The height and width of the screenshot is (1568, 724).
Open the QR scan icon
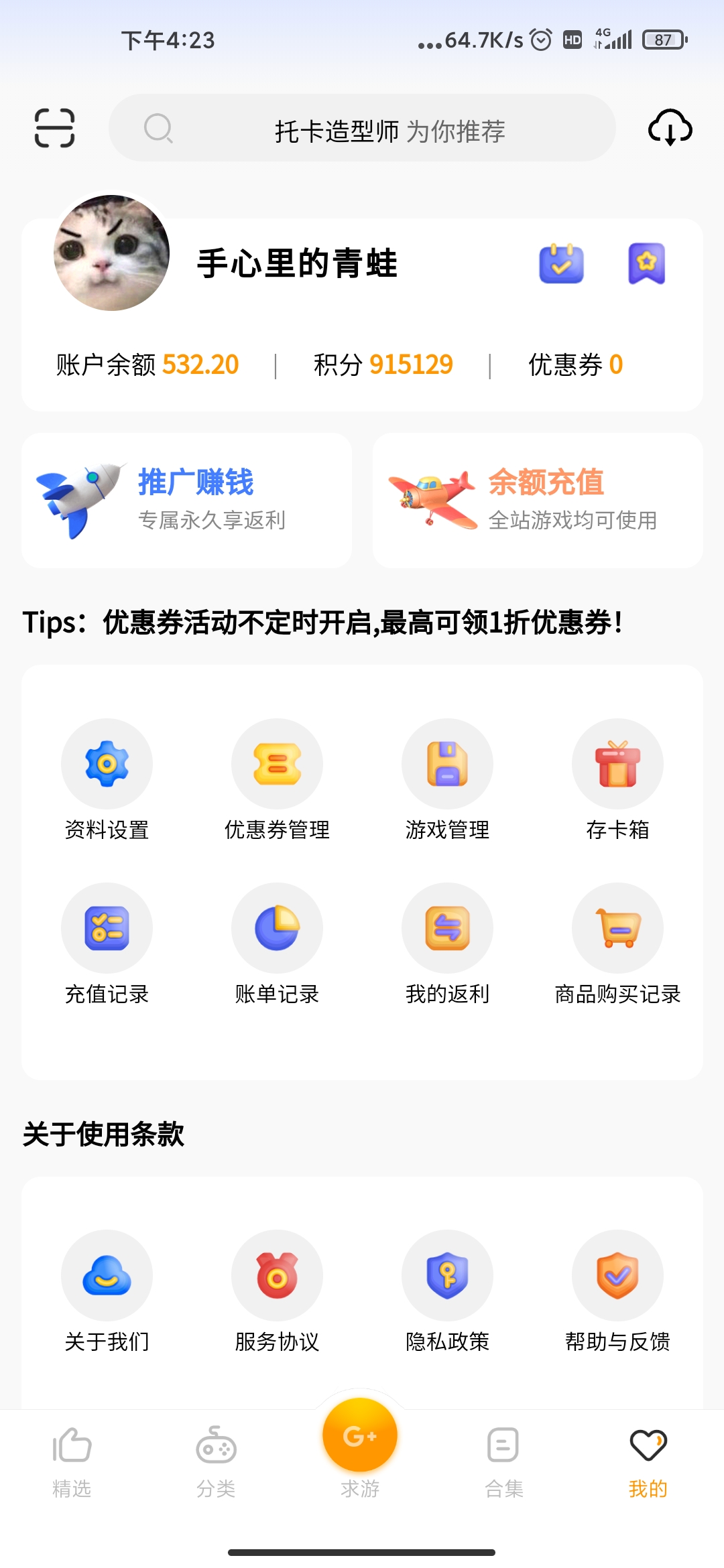pos(54,127)
